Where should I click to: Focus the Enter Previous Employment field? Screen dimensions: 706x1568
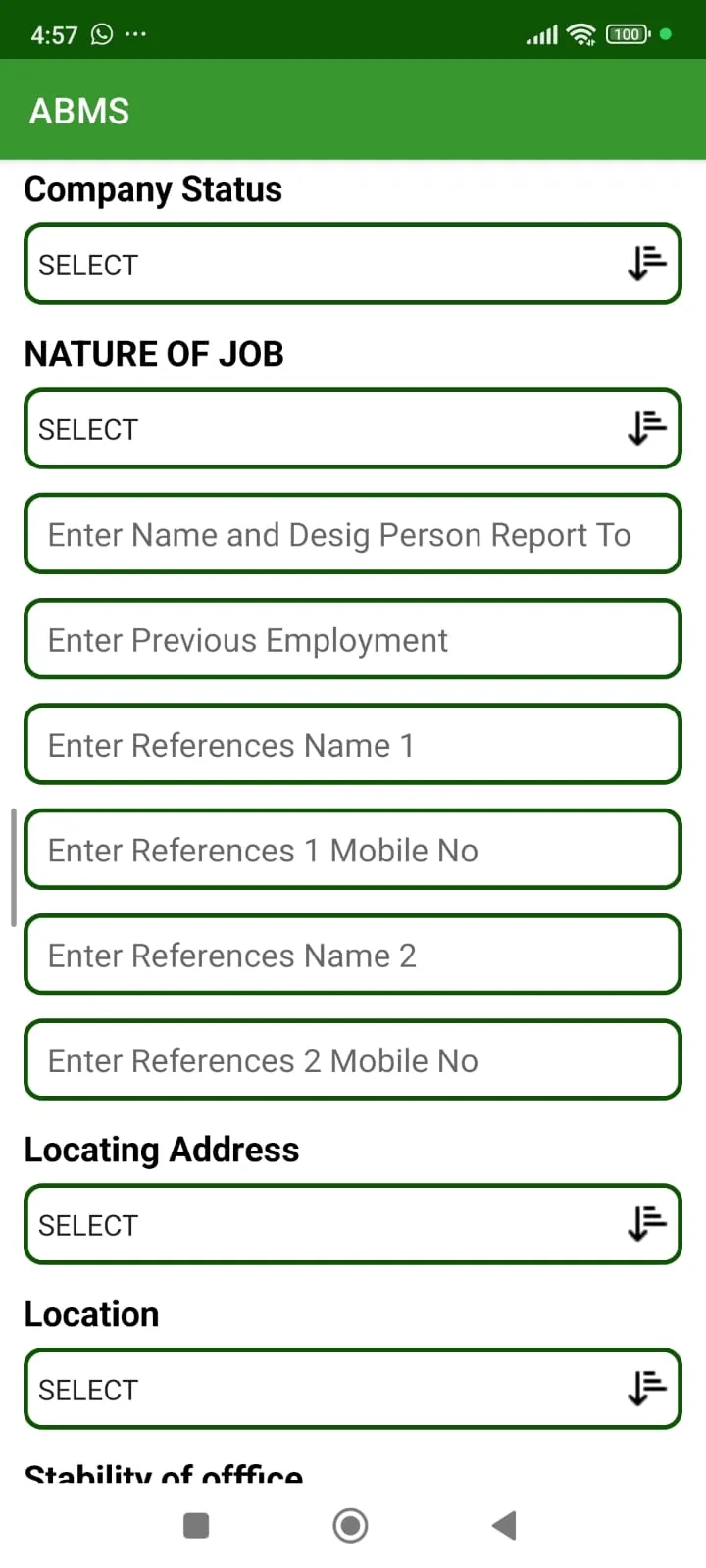pos(353,639)
